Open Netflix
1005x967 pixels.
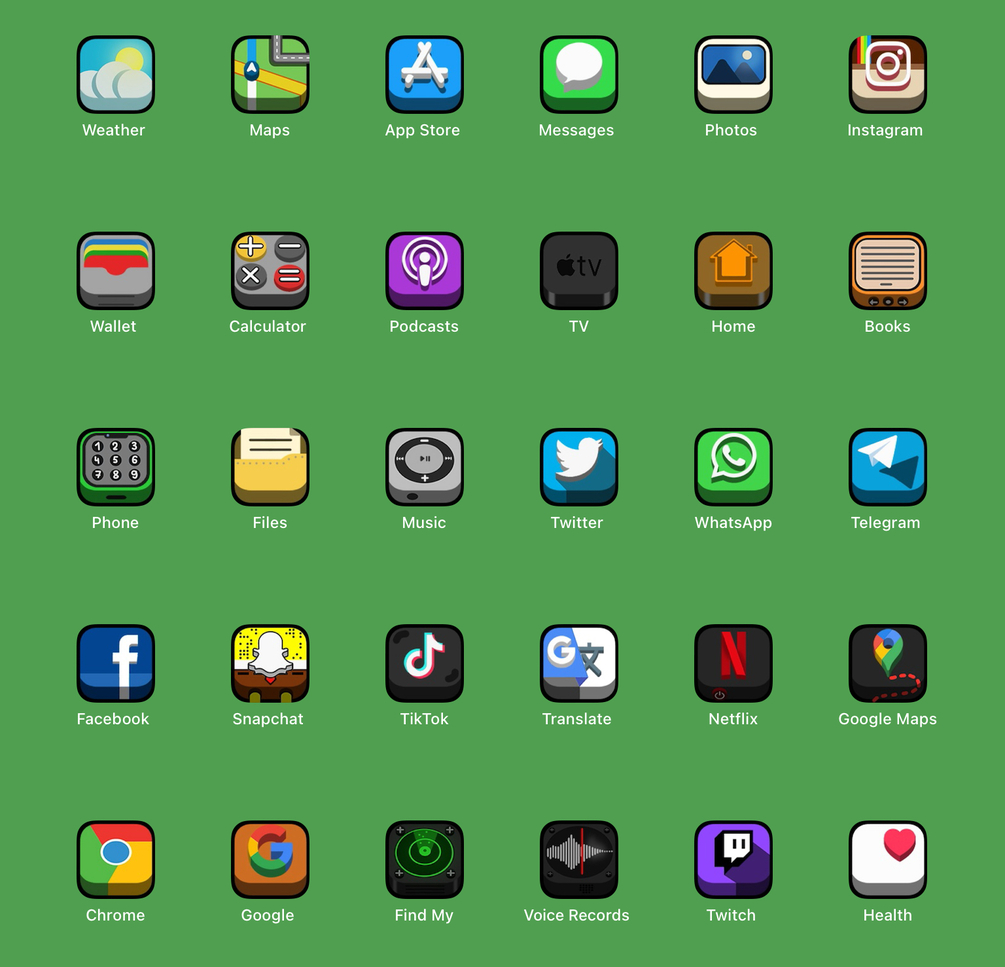coord(733,664)
